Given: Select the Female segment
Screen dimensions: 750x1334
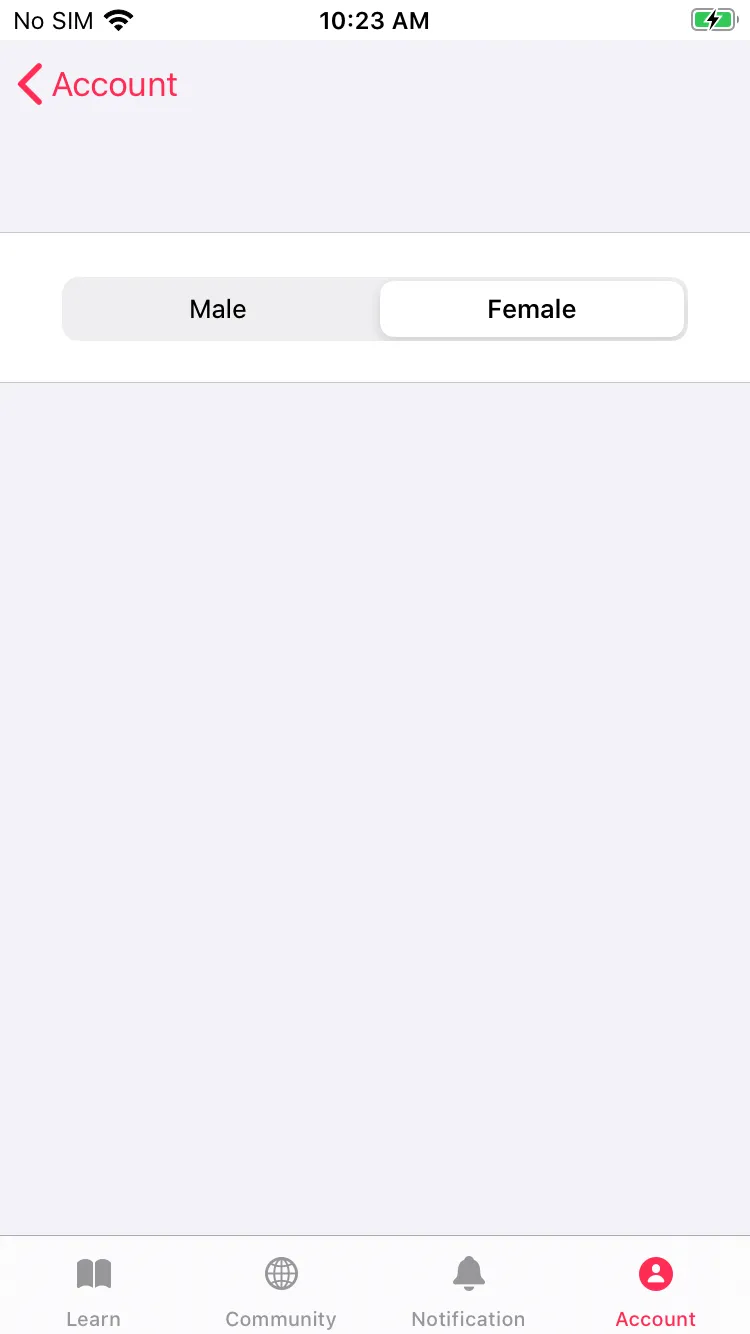Looking at the screenshot, I should 531,309.
